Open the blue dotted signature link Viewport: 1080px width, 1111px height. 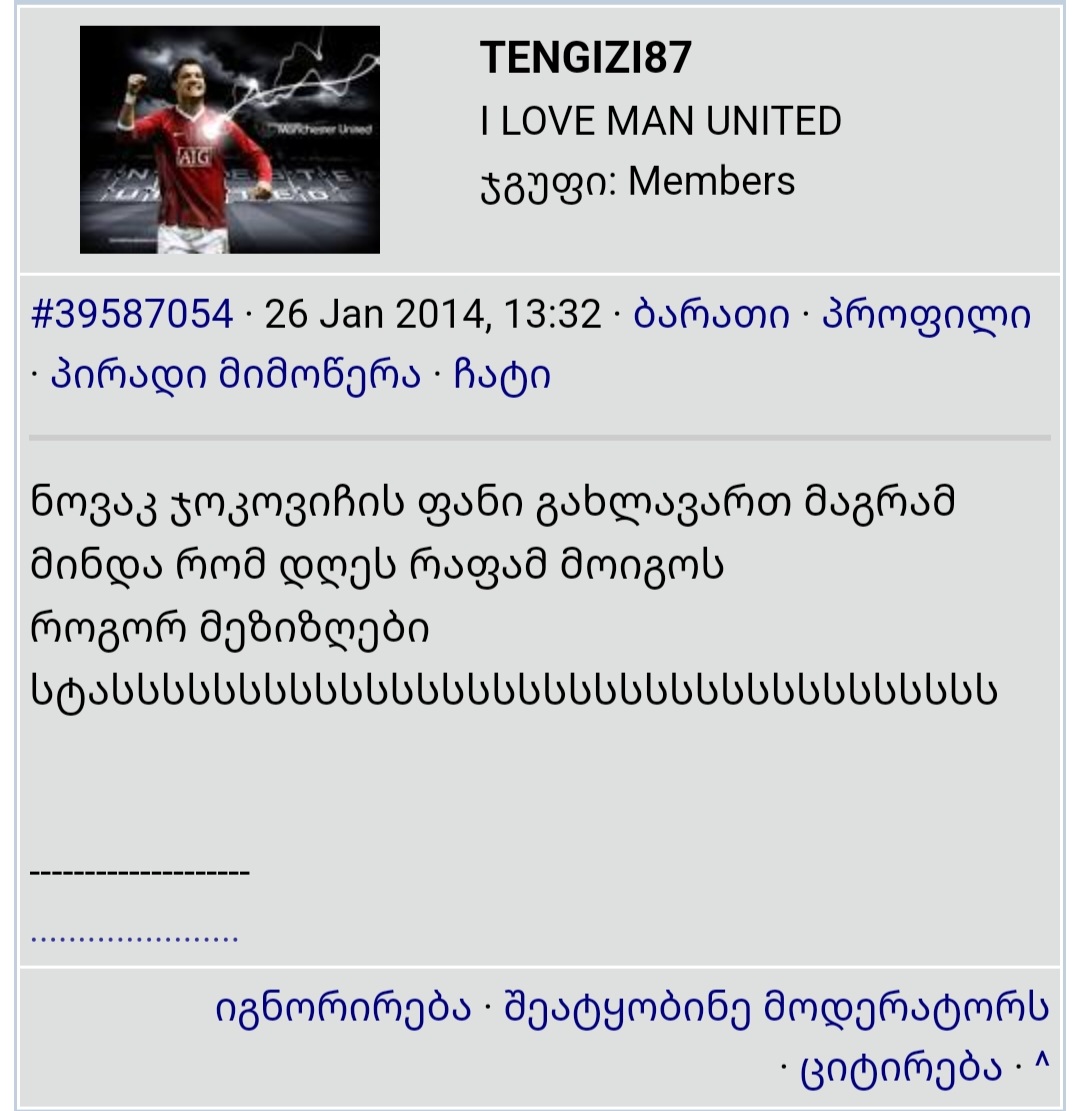click(135, 938)
